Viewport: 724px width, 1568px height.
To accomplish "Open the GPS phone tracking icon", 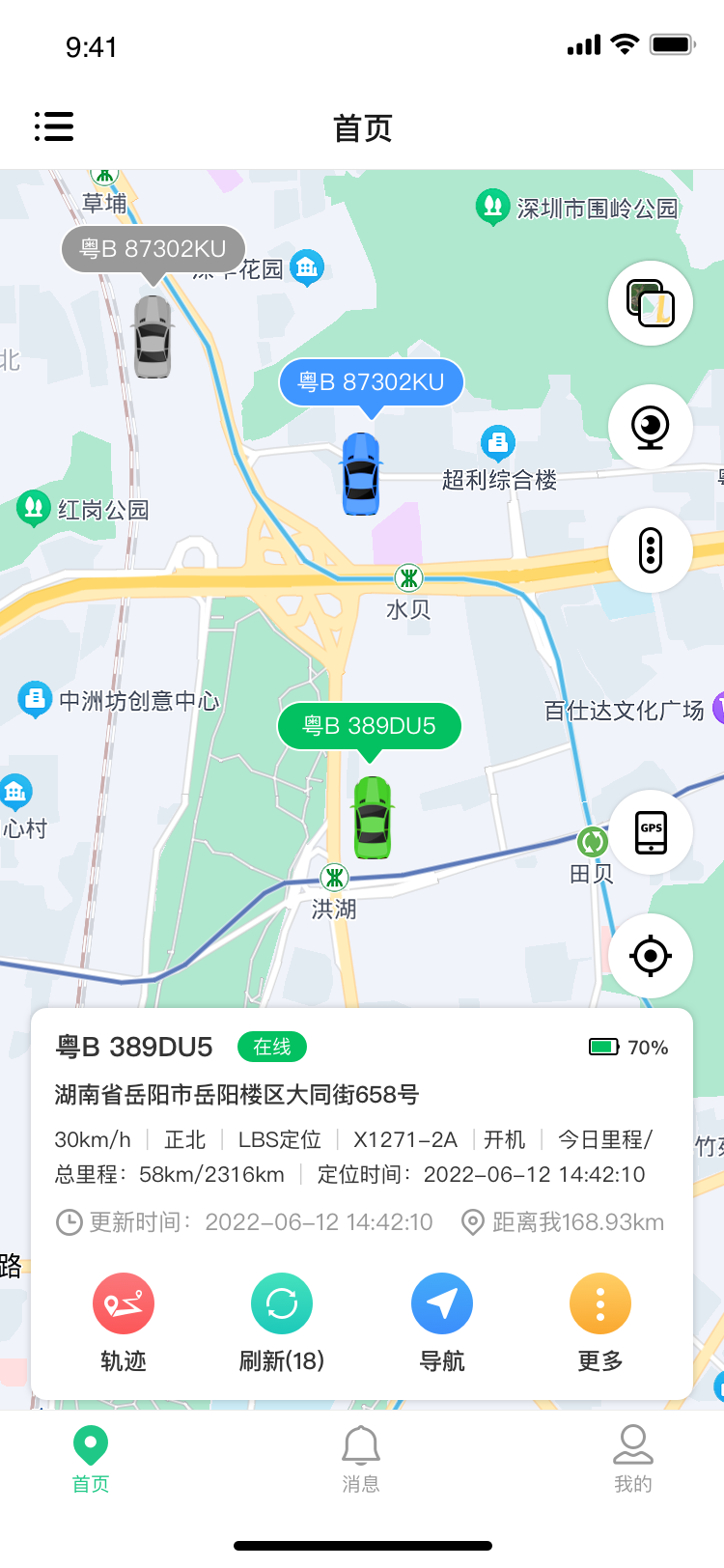I will pyautogui.click(x=650, y=832).
